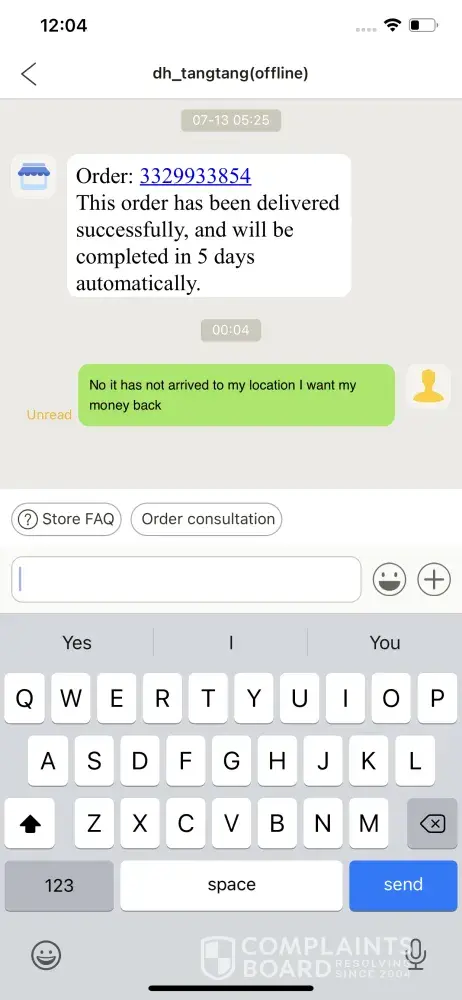Open the emoji picker beside the message field
The width and height of the screenshot is (462, 1000).
[x=389, y=580]
